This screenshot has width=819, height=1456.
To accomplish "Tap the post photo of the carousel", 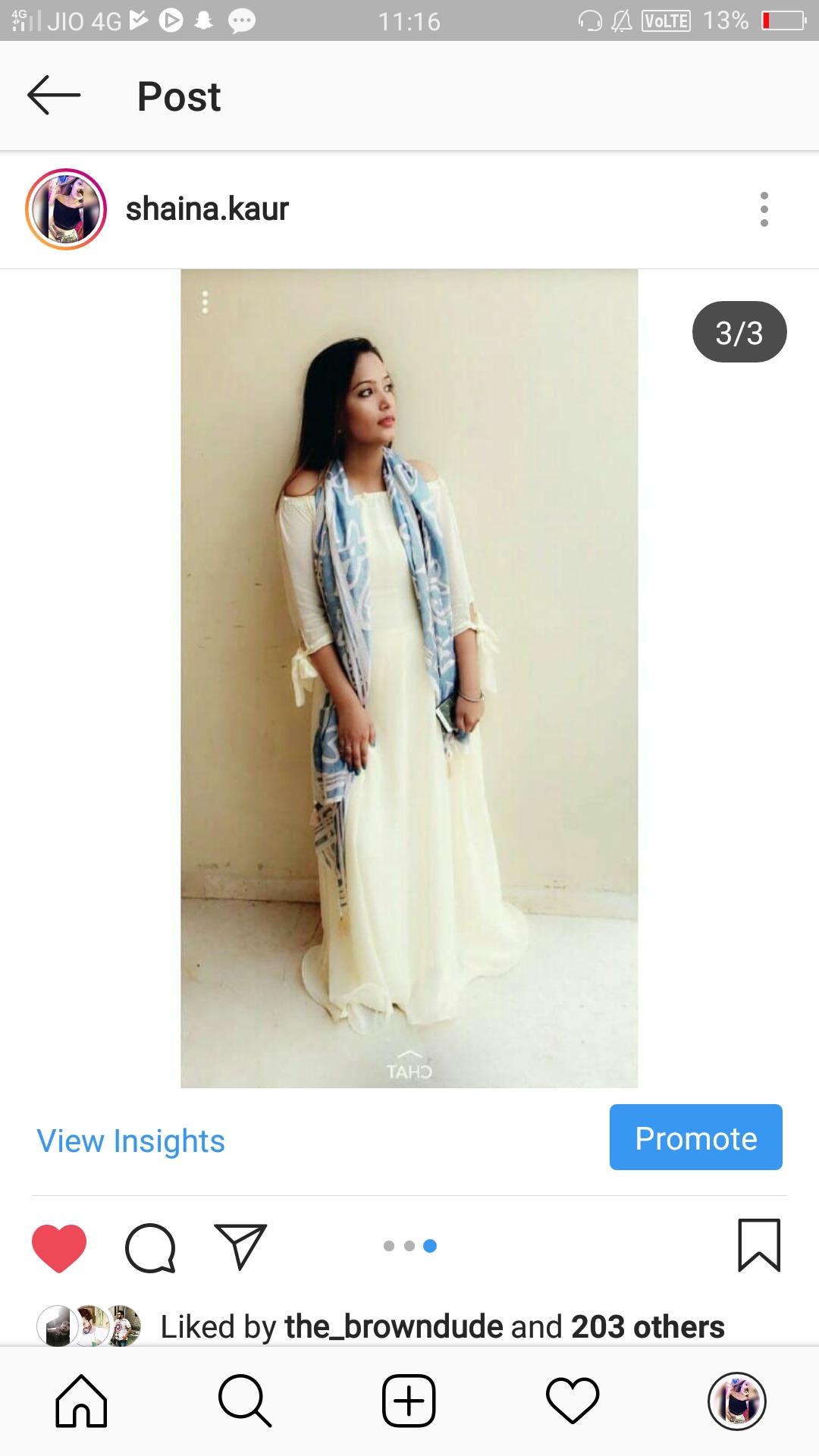I will pos(409,679).
